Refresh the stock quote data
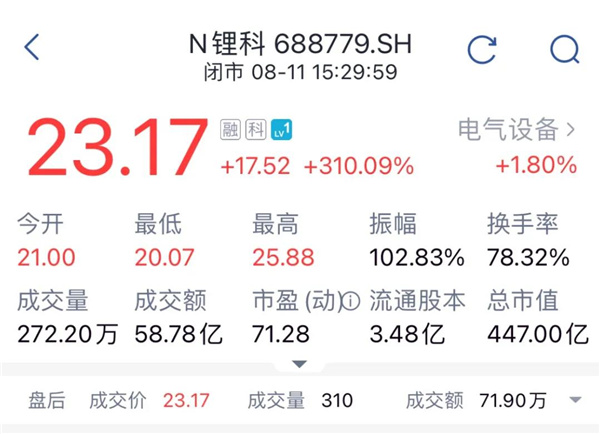Image resolution: width=600 pixels, height=434 pixels. pos(482,48)
